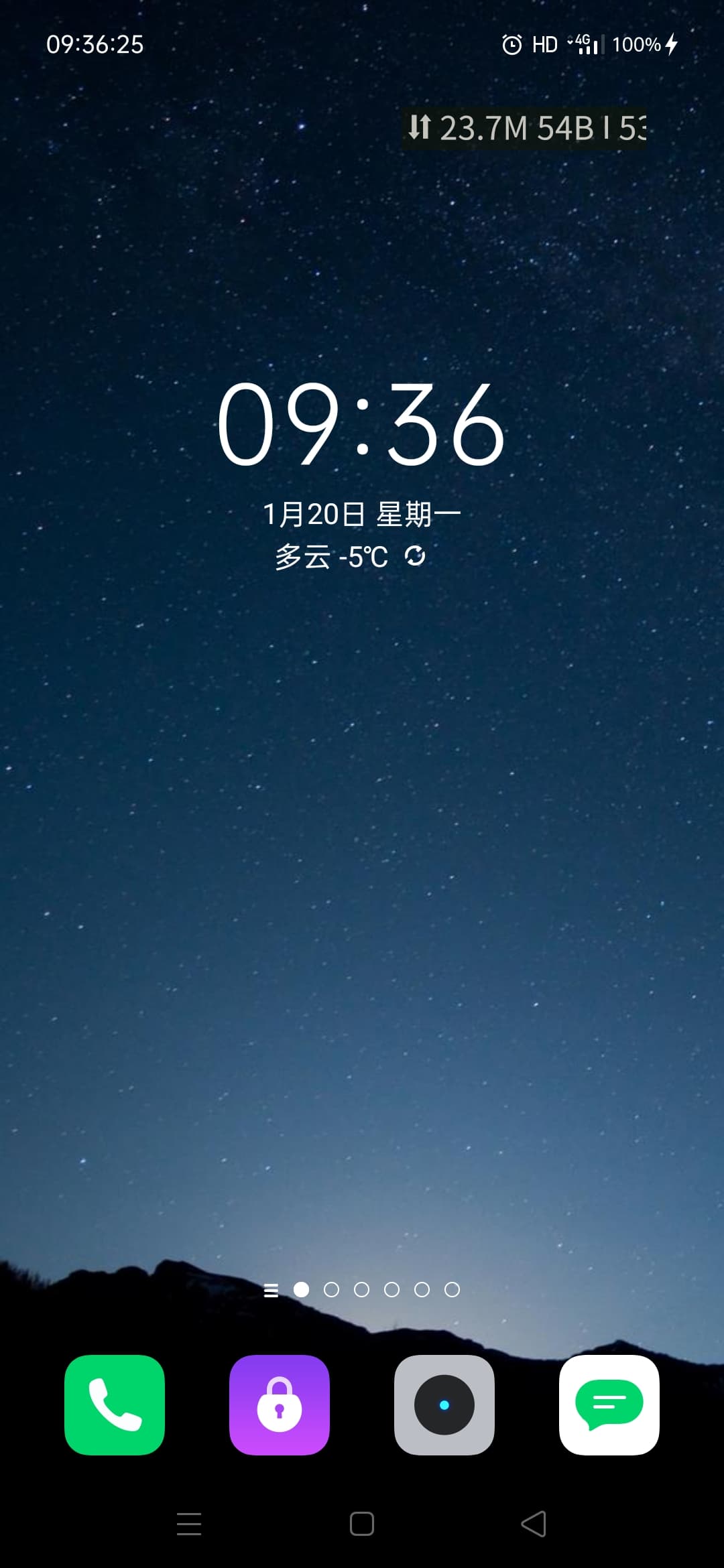Open the Camera app
This screenshot has width=724, height=1568.
coord(444,1404)
